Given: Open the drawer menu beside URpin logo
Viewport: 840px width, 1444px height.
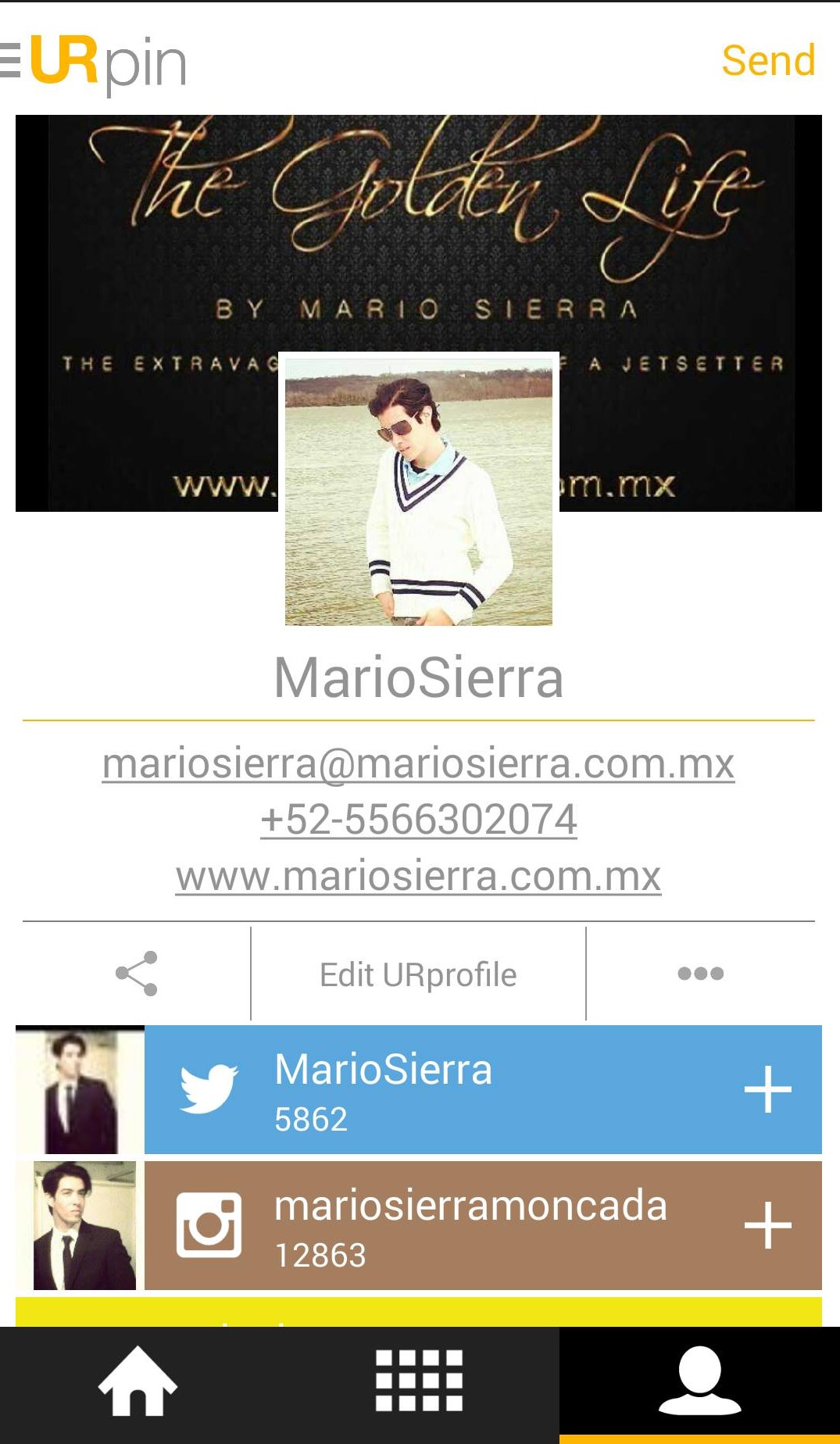Looking at the screenshot, I should [x=11, y=61].
